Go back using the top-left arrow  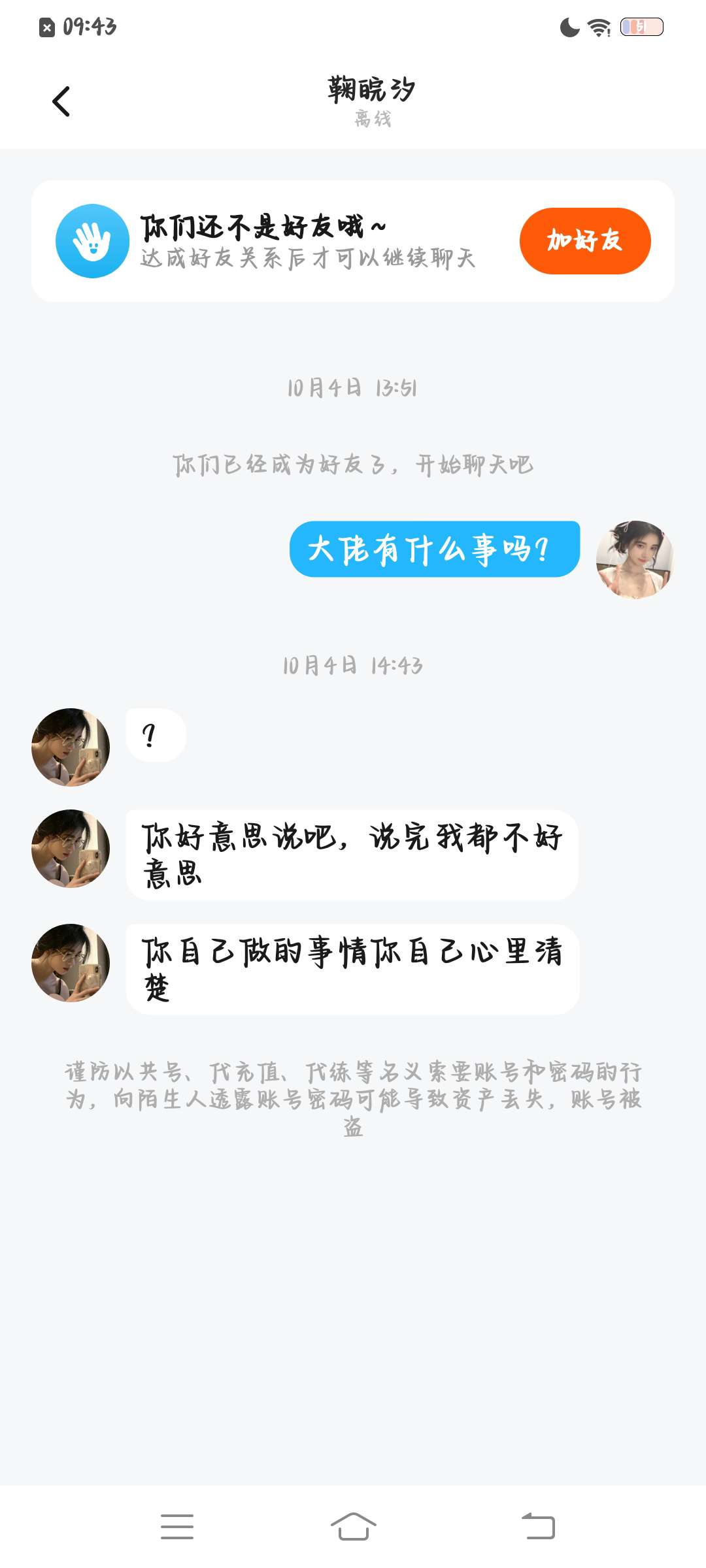coord(61,102)
